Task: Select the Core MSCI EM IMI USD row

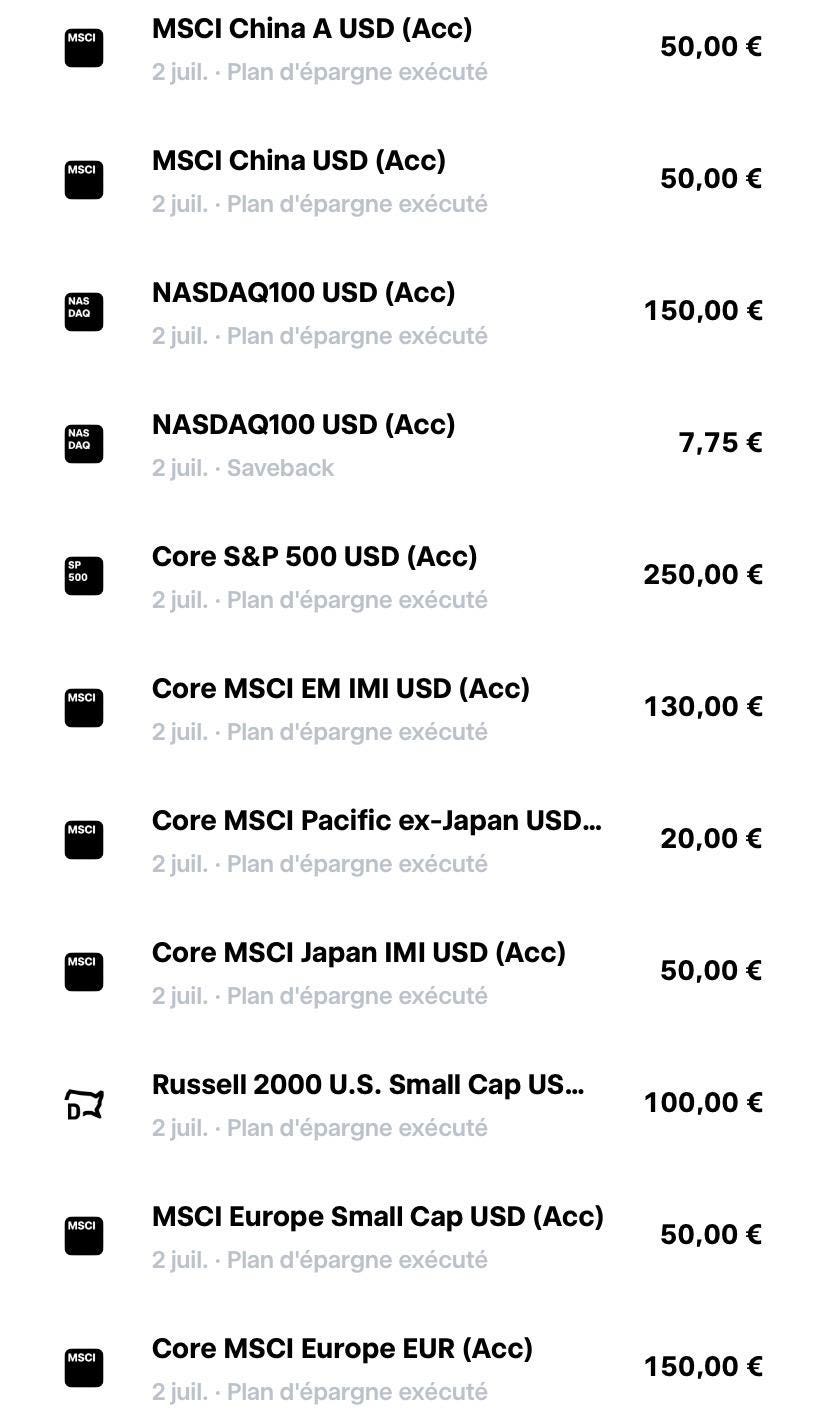Action: coord(414,708)
